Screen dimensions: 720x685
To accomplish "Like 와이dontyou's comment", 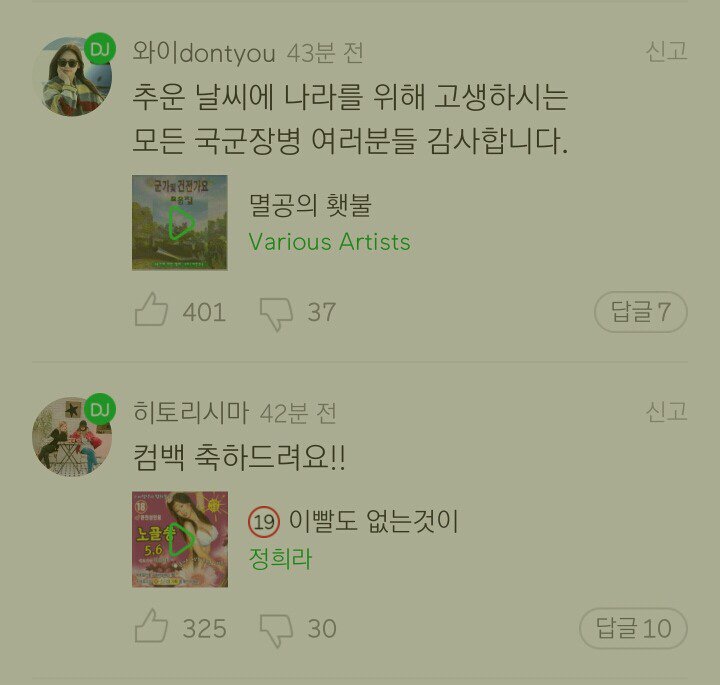I will click(x=152, y=312).
